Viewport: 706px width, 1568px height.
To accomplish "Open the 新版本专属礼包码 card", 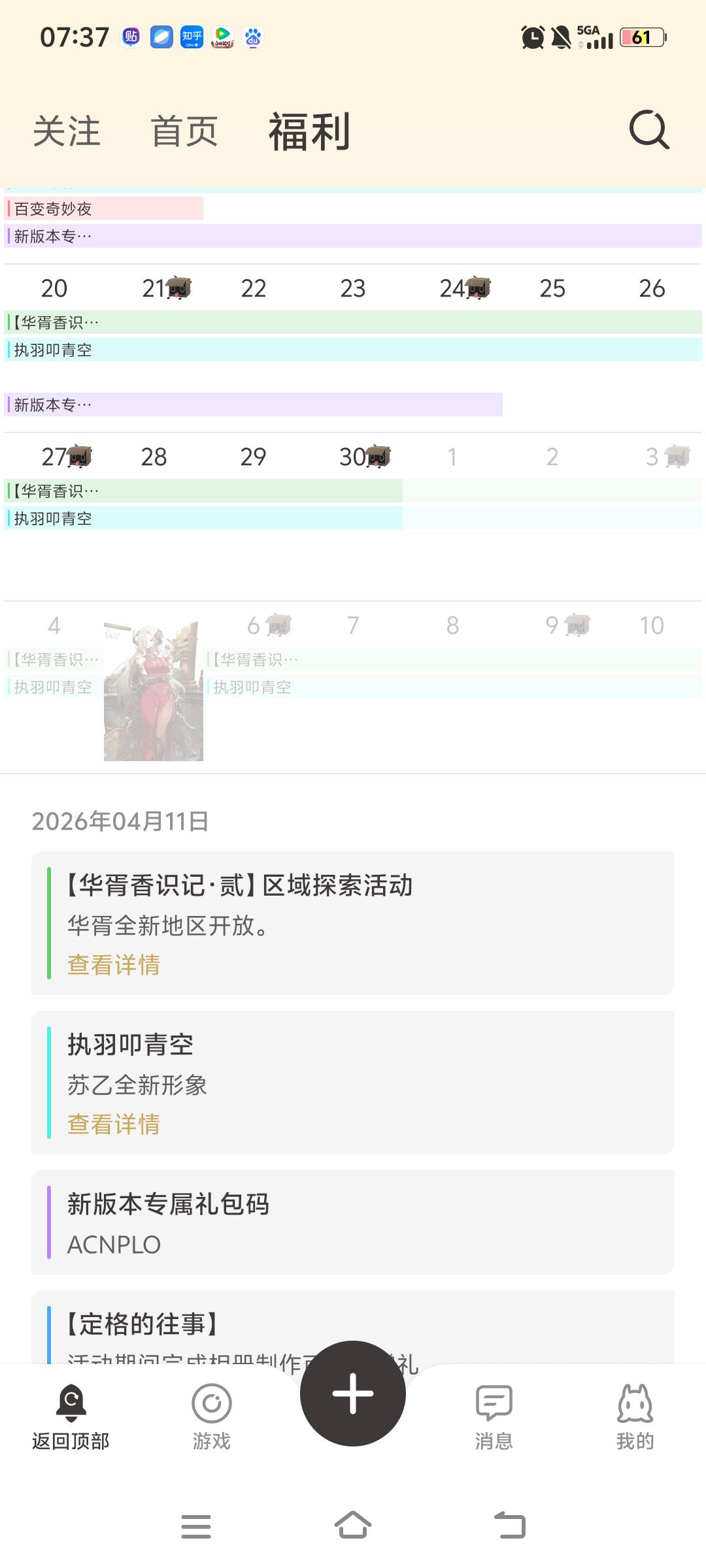I will (x=353, y=1222).
